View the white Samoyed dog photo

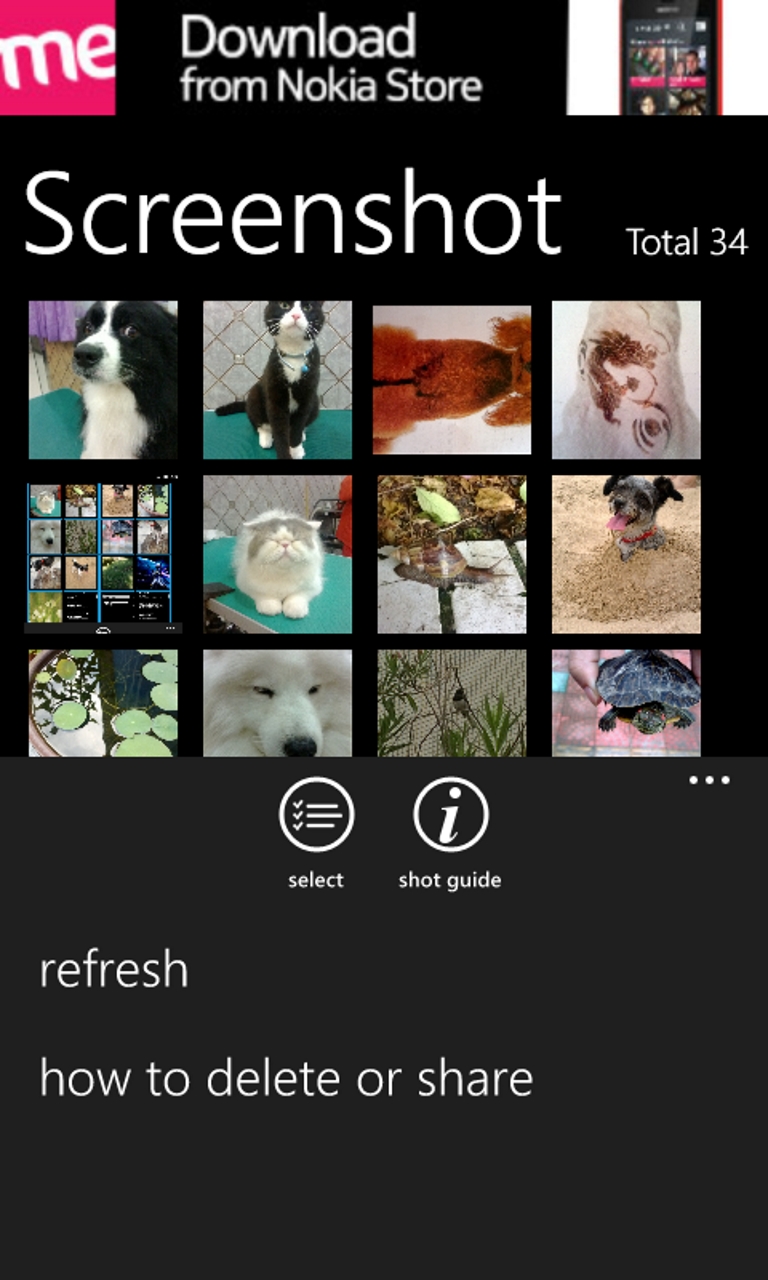pos(277,703)
